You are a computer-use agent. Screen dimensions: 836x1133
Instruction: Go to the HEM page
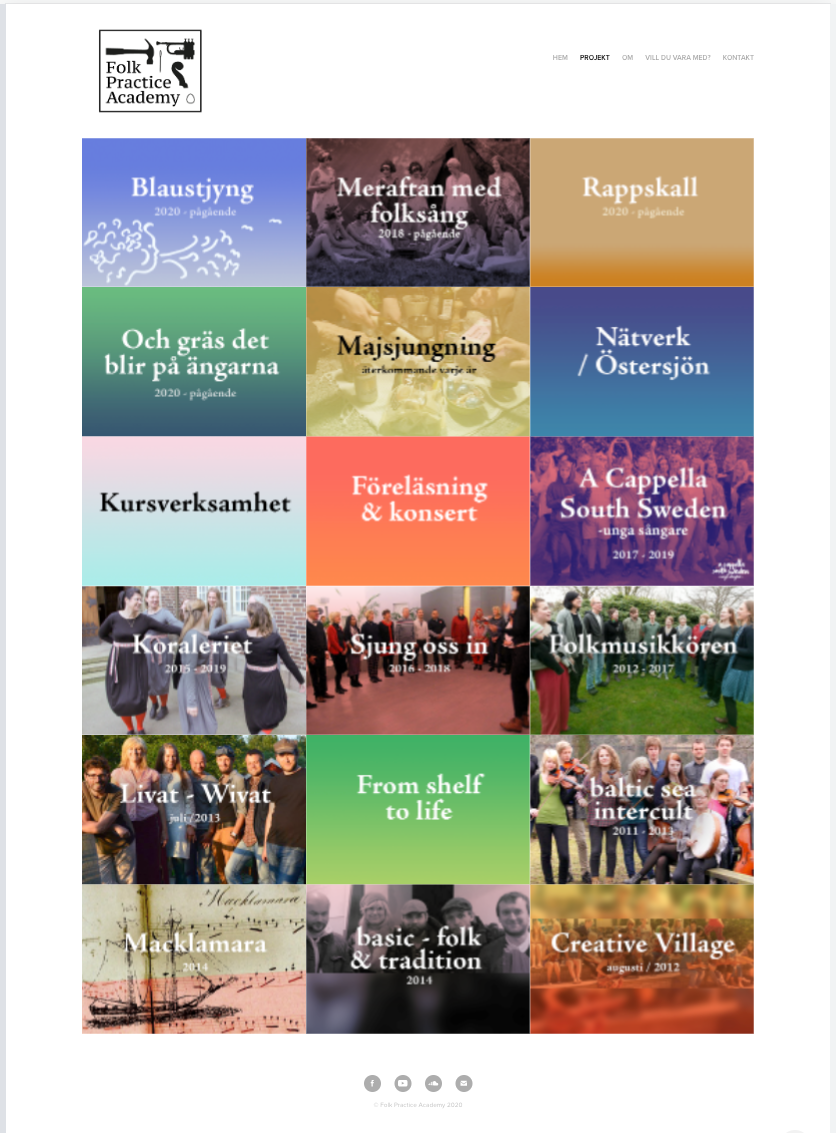pyautogui.click(x=560, y=58)
